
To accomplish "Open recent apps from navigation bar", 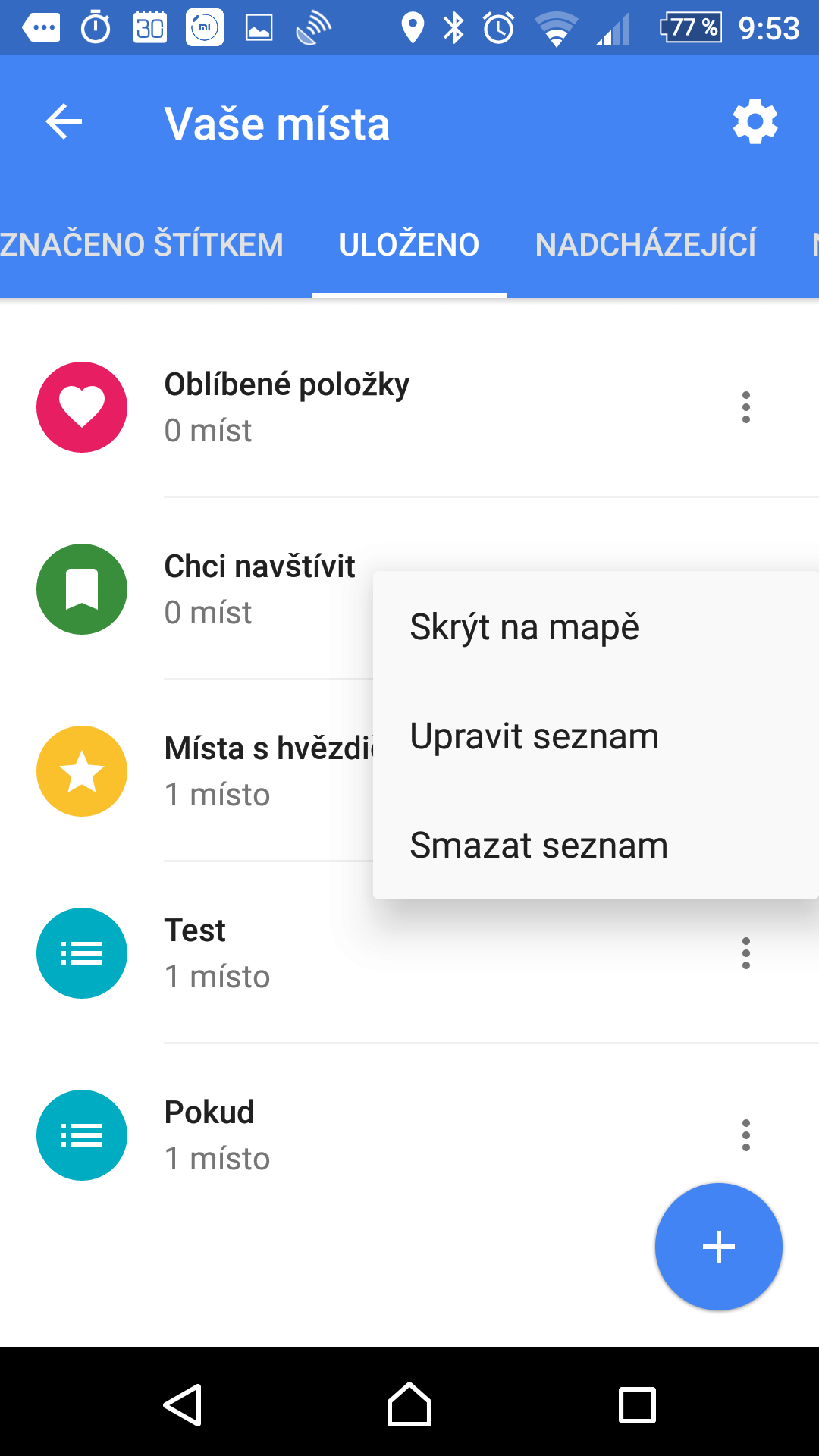I will [x=637, y=1405].
